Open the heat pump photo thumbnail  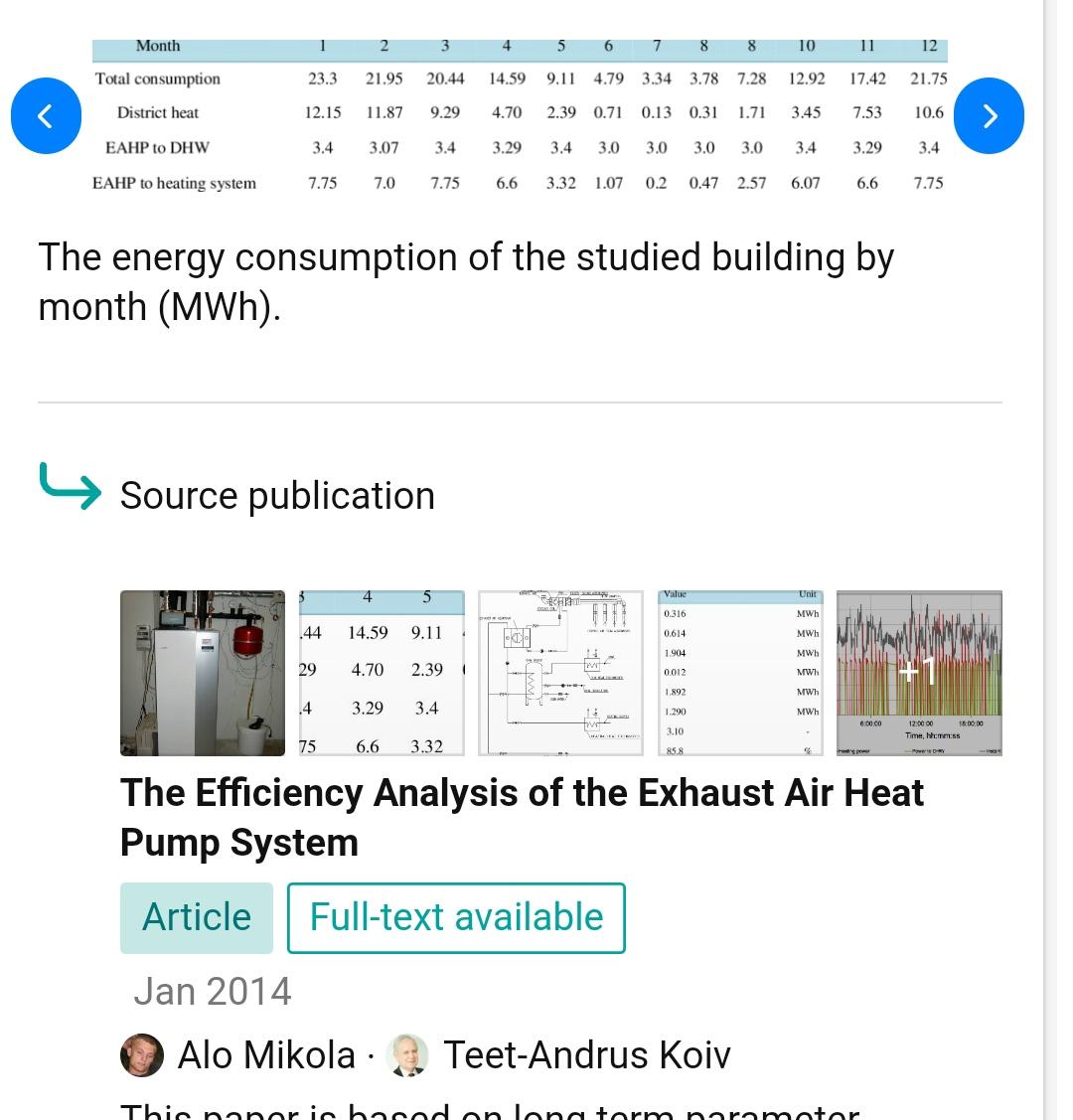coord(202,673)
